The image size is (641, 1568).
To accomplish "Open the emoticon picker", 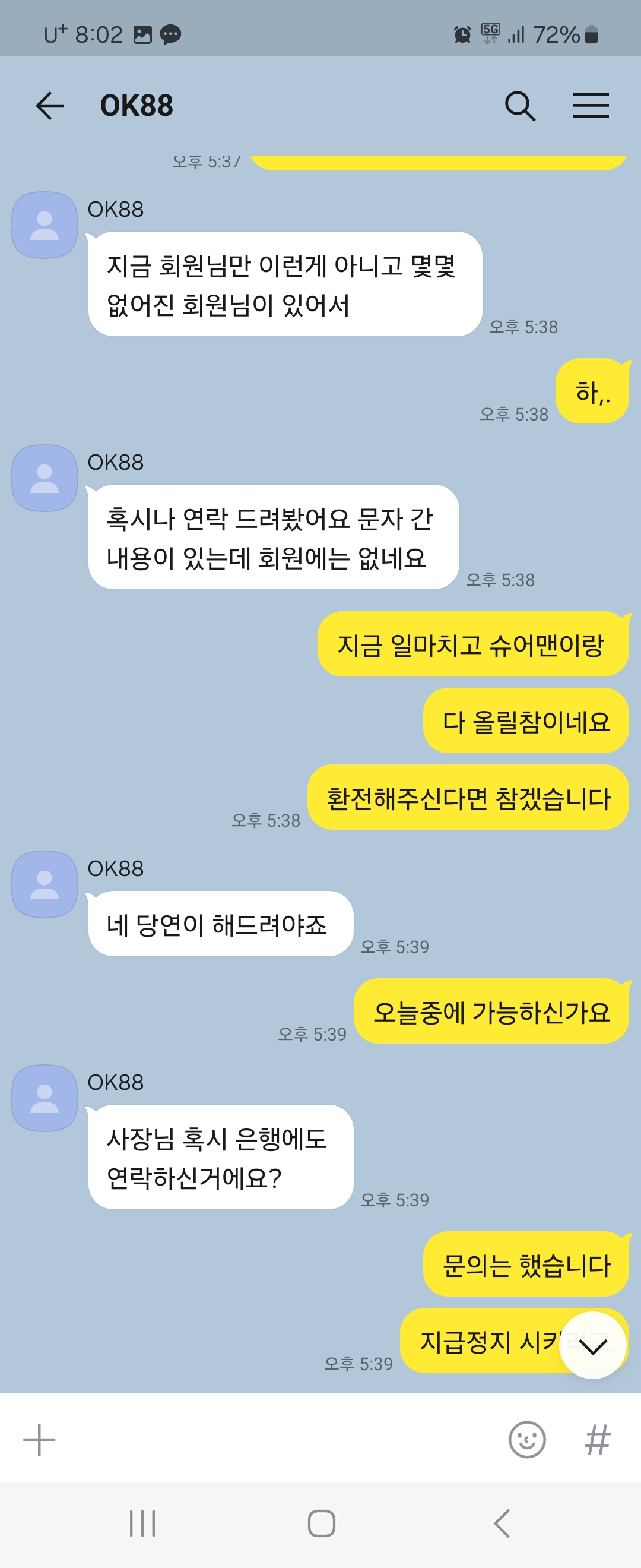I will [526, 1440].
